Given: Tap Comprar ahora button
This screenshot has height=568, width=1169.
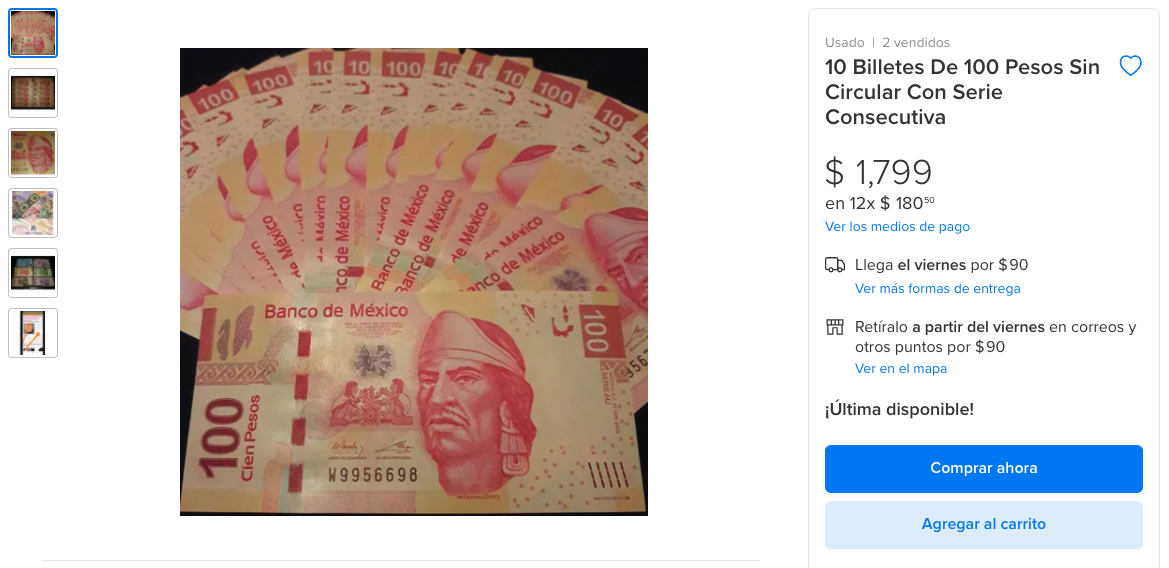Looking at the screenshot, I should tap(983, 468).
